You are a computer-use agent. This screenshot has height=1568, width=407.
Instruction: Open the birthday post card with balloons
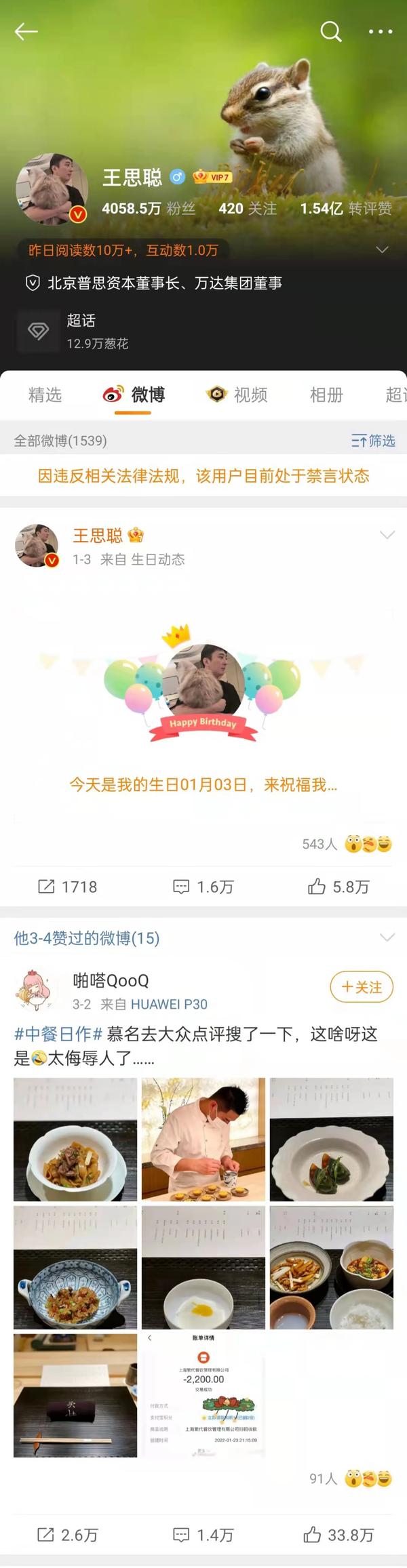click(x=203, y=712)
